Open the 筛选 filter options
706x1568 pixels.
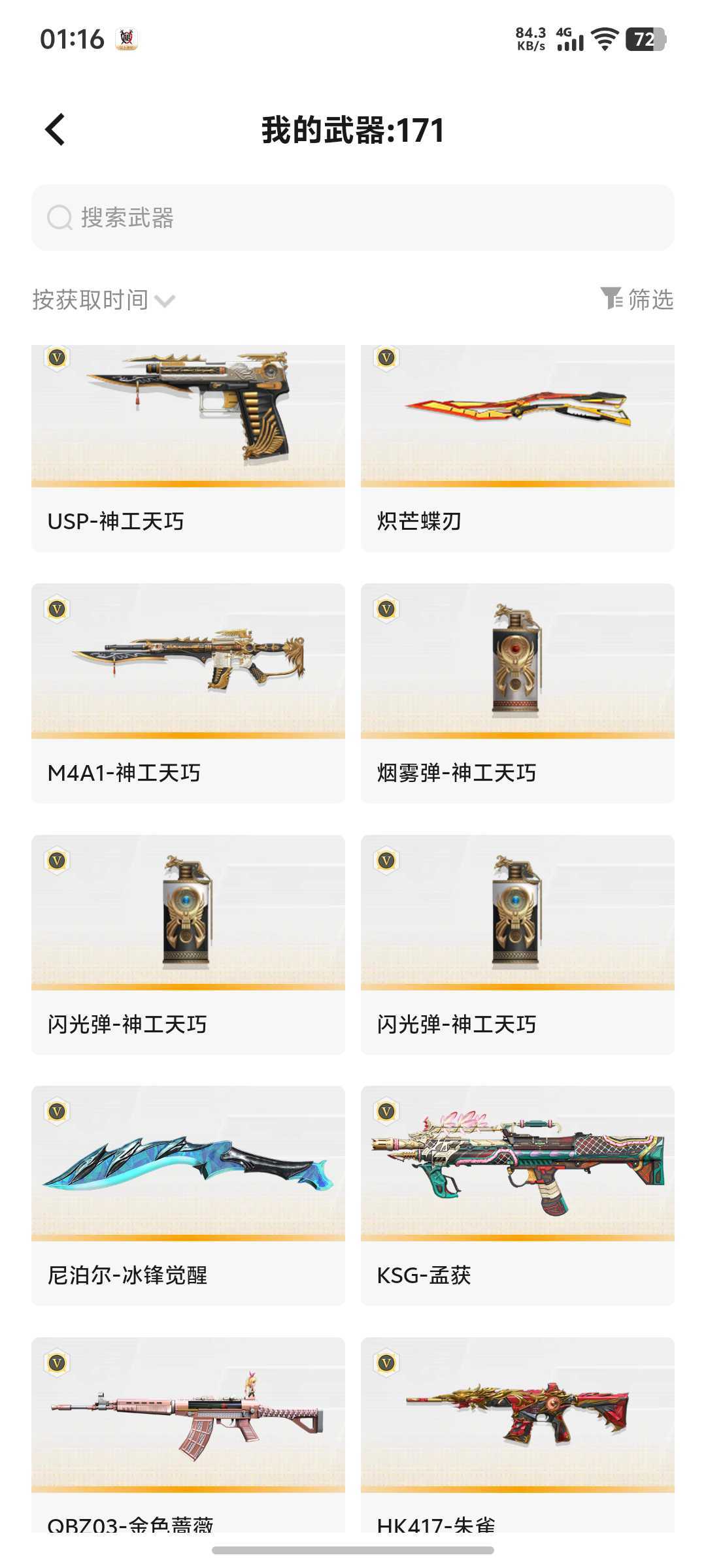(x=637, y=299)
